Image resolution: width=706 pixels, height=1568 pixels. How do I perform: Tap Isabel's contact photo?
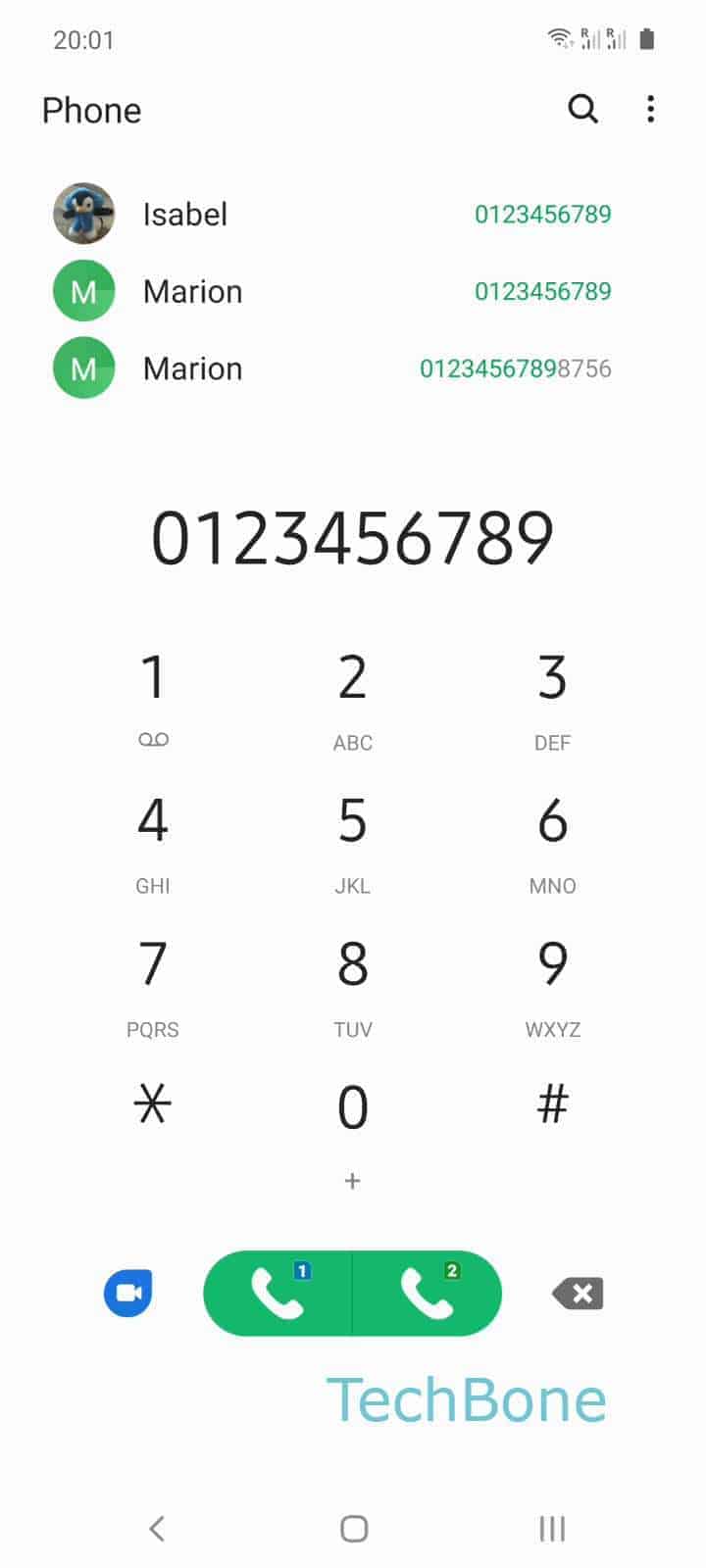(83, 214)
